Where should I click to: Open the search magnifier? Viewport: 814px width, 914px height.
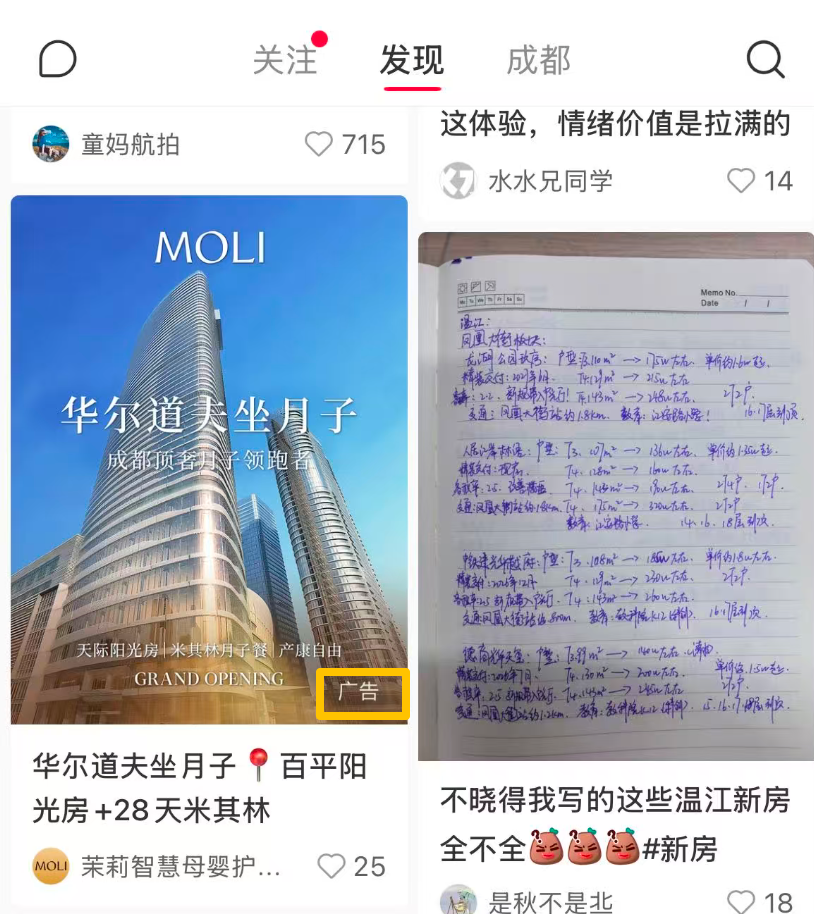point(765,60)
